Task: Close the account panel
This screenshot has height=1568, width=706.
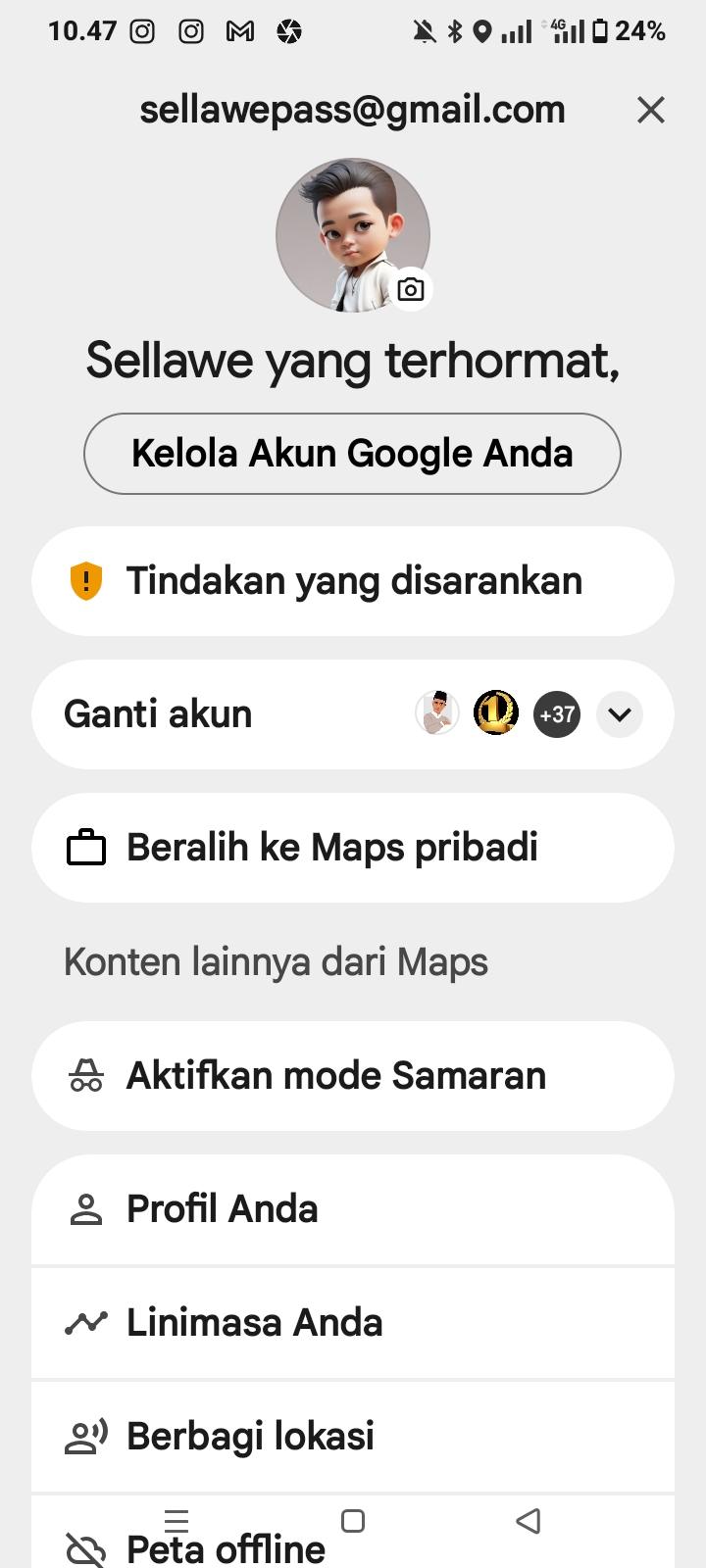Action: click(651, 110)
